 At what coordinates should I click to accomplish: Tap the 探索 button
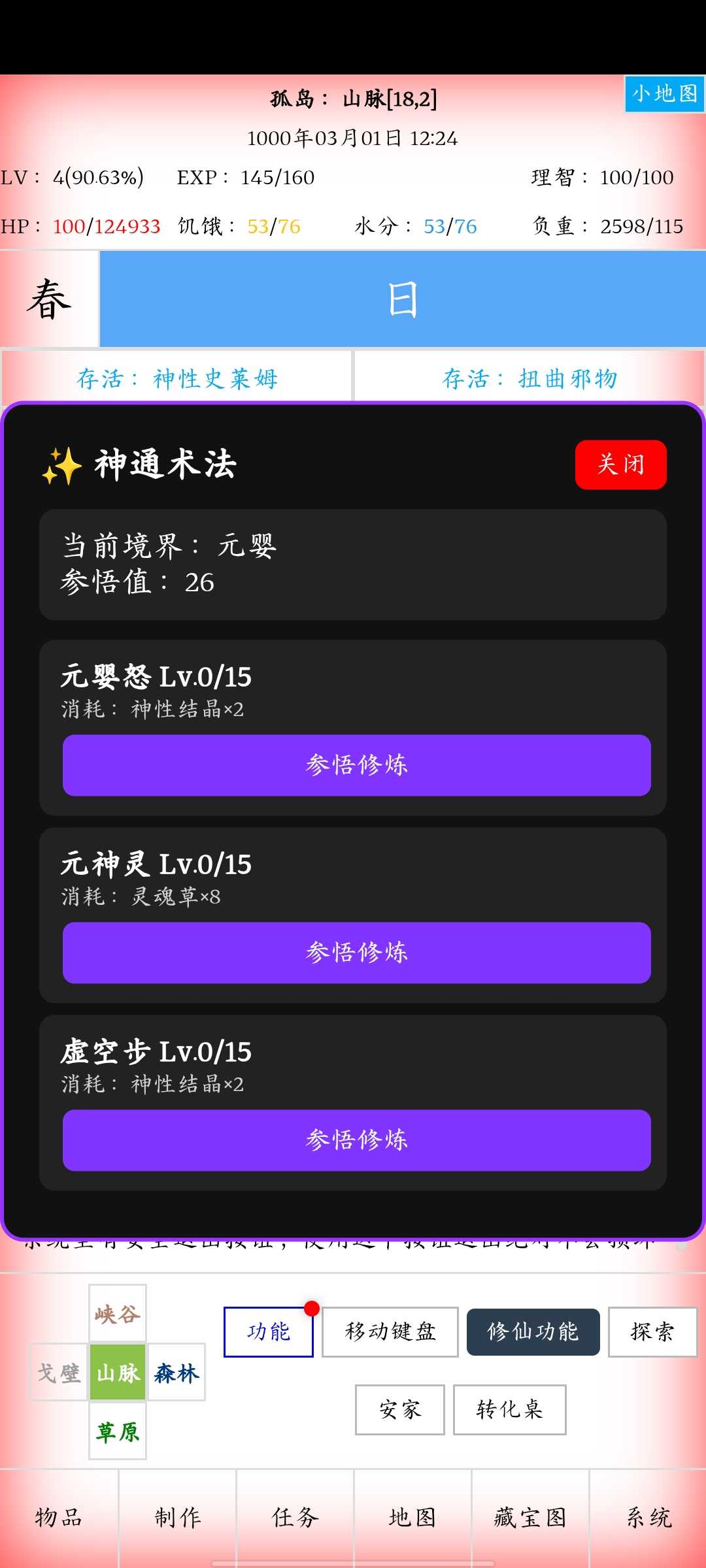(x=652, y=1331)
